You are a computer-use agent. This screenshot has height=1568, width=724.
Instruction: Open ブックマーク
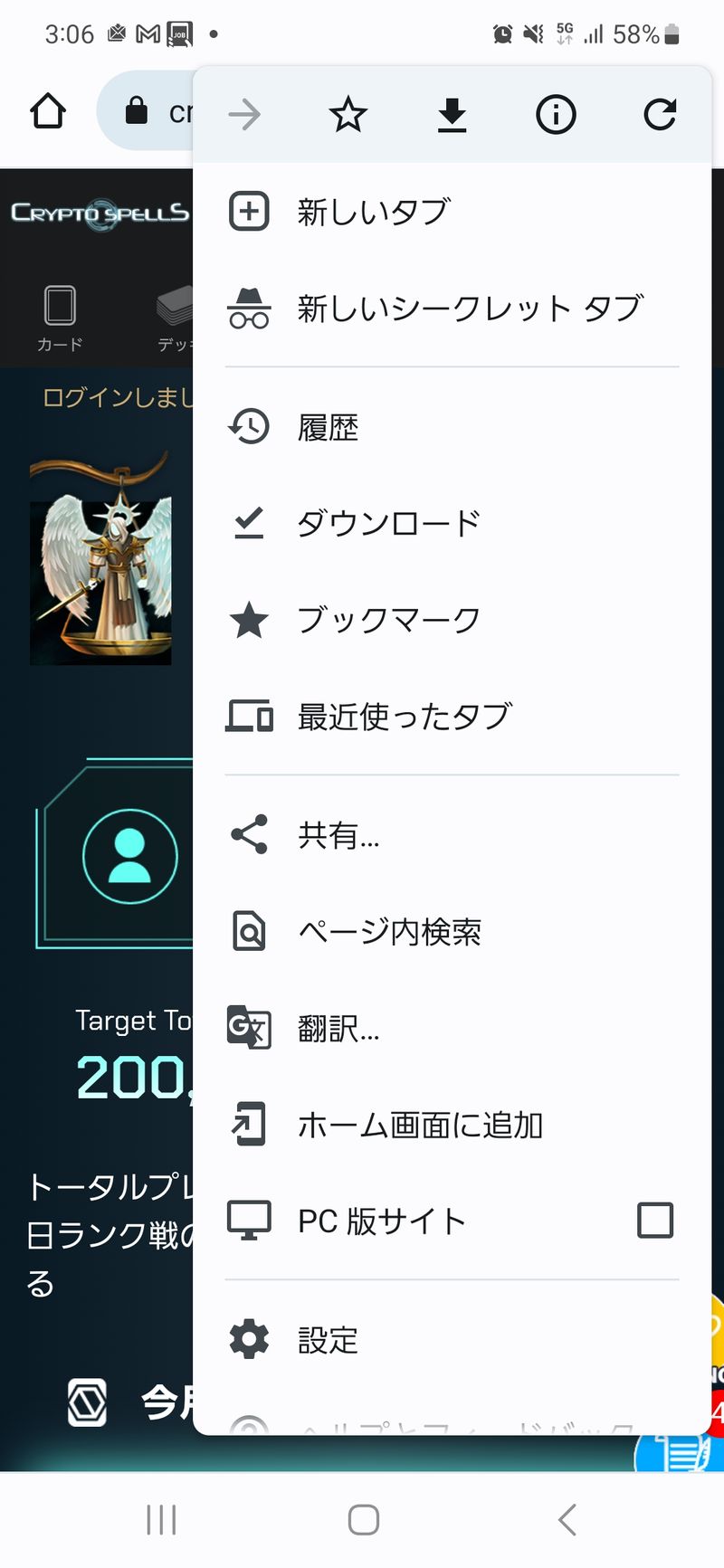(x=388, y=620)
